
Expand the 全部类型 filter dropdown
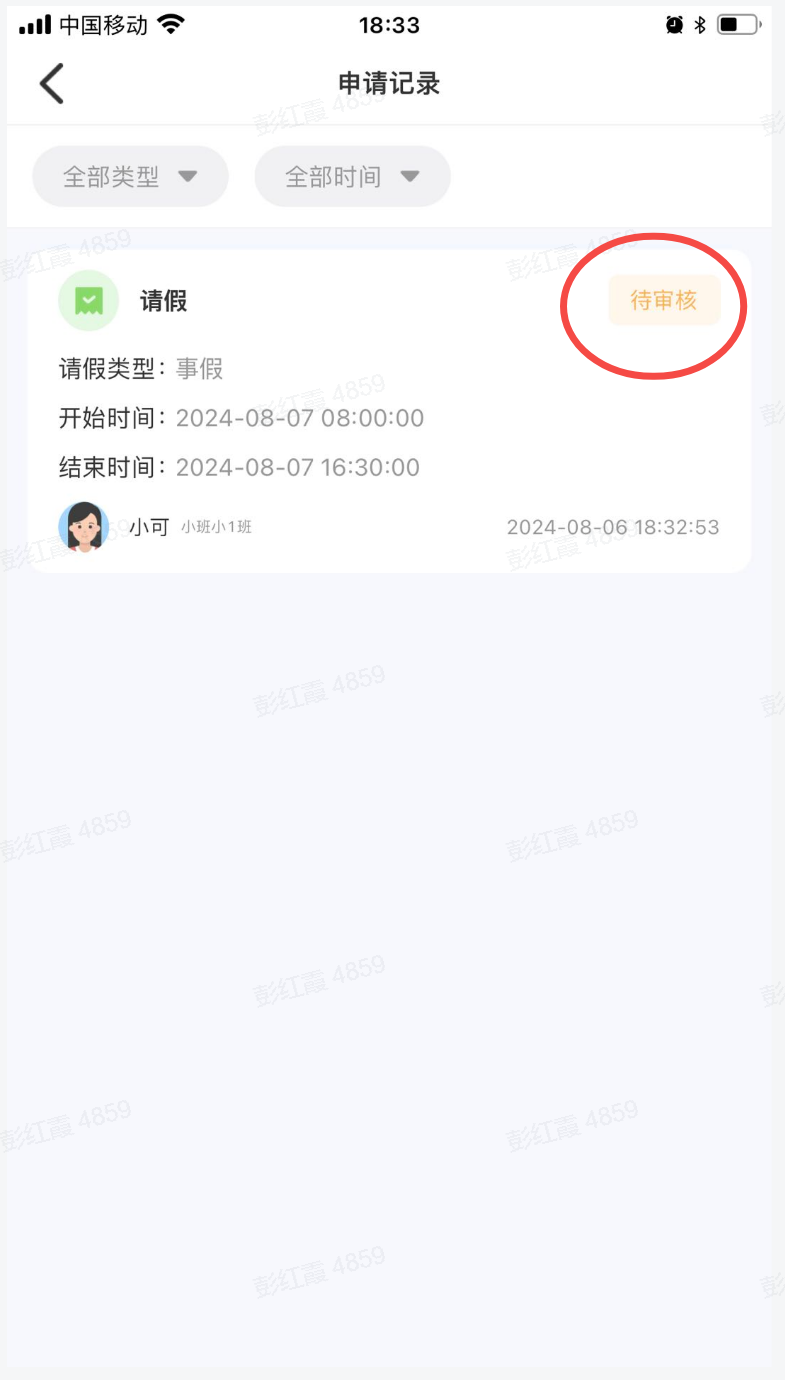pos(131,177)
